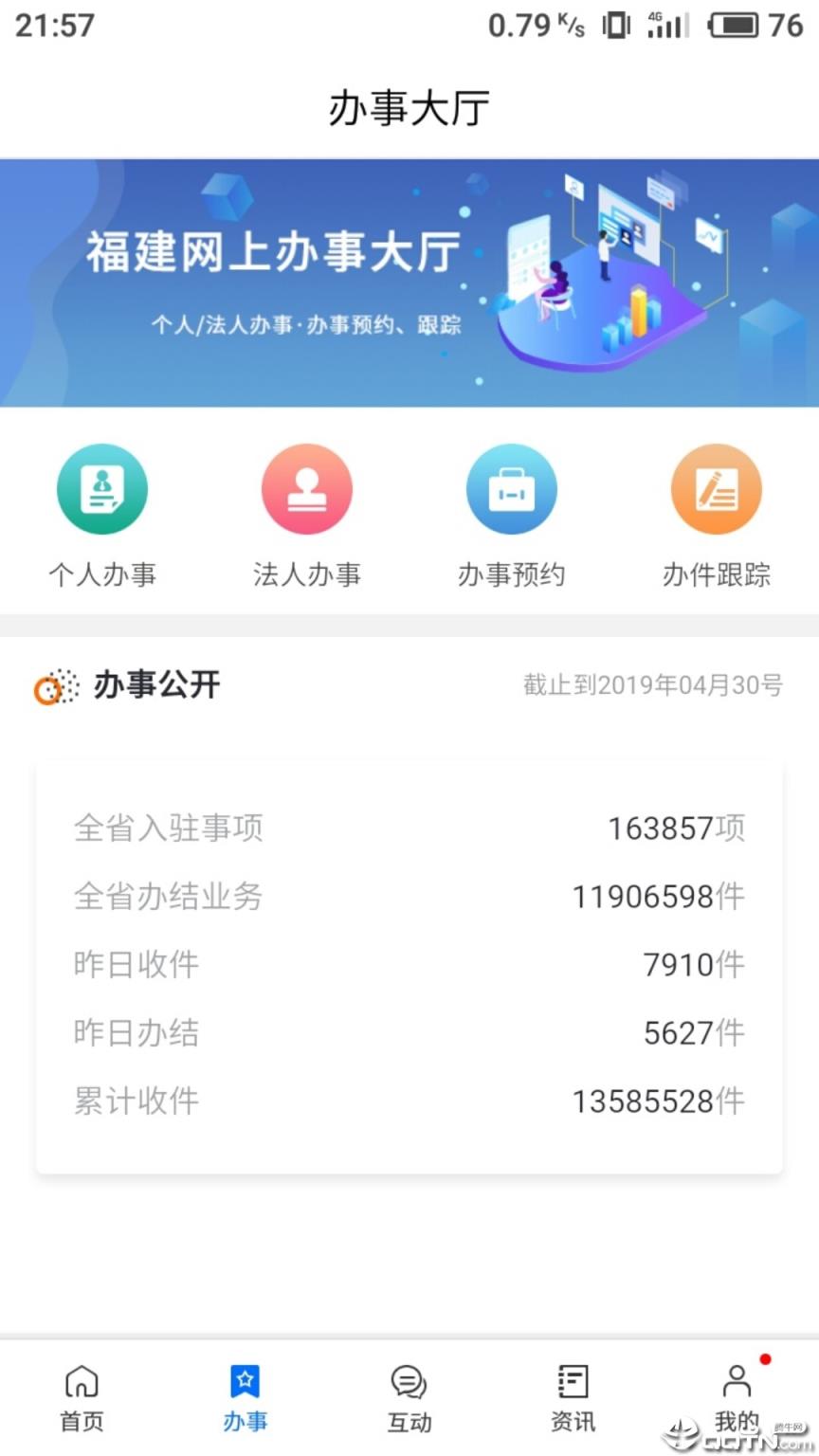
Task: Tap the 昨日收件 7910件 entry
Action: point(409,964)
